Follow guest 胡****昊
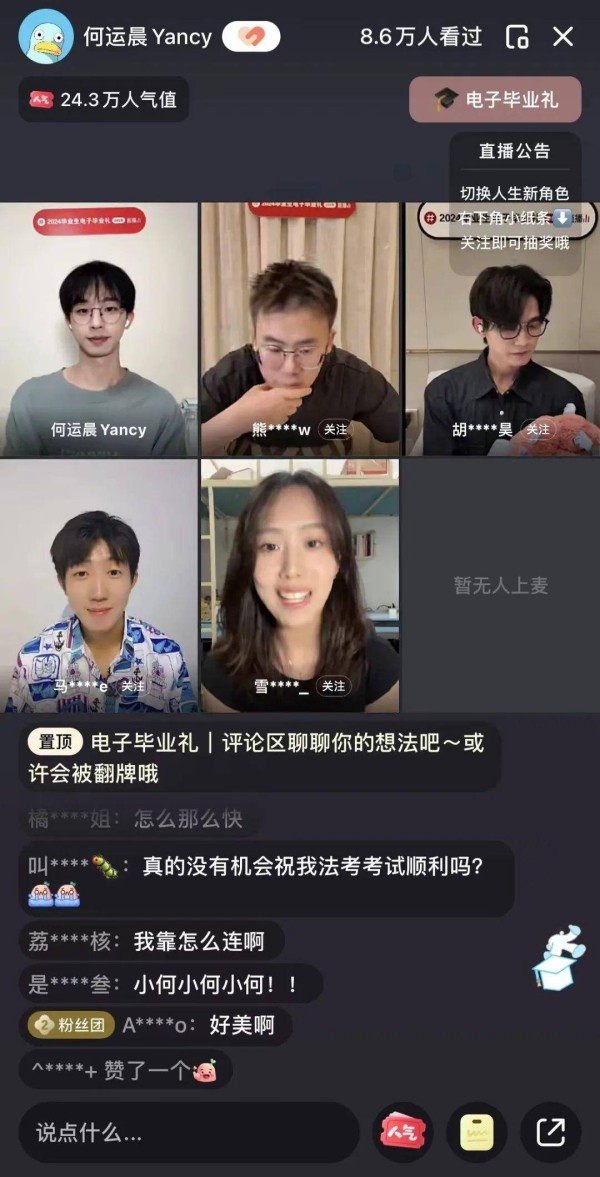This screenshot has height=1177, width=600. (x=538, y=429)
